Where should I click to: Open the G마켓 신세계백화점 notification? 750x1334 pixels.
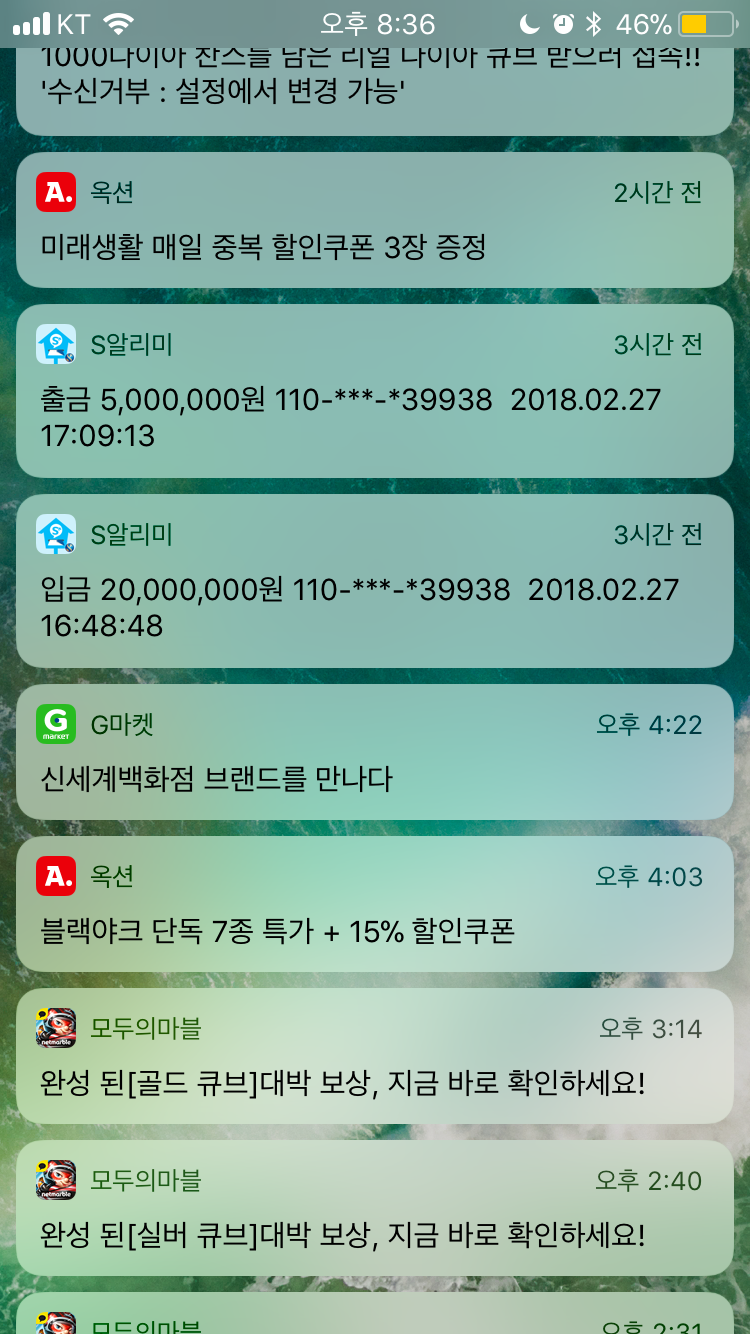375,752
